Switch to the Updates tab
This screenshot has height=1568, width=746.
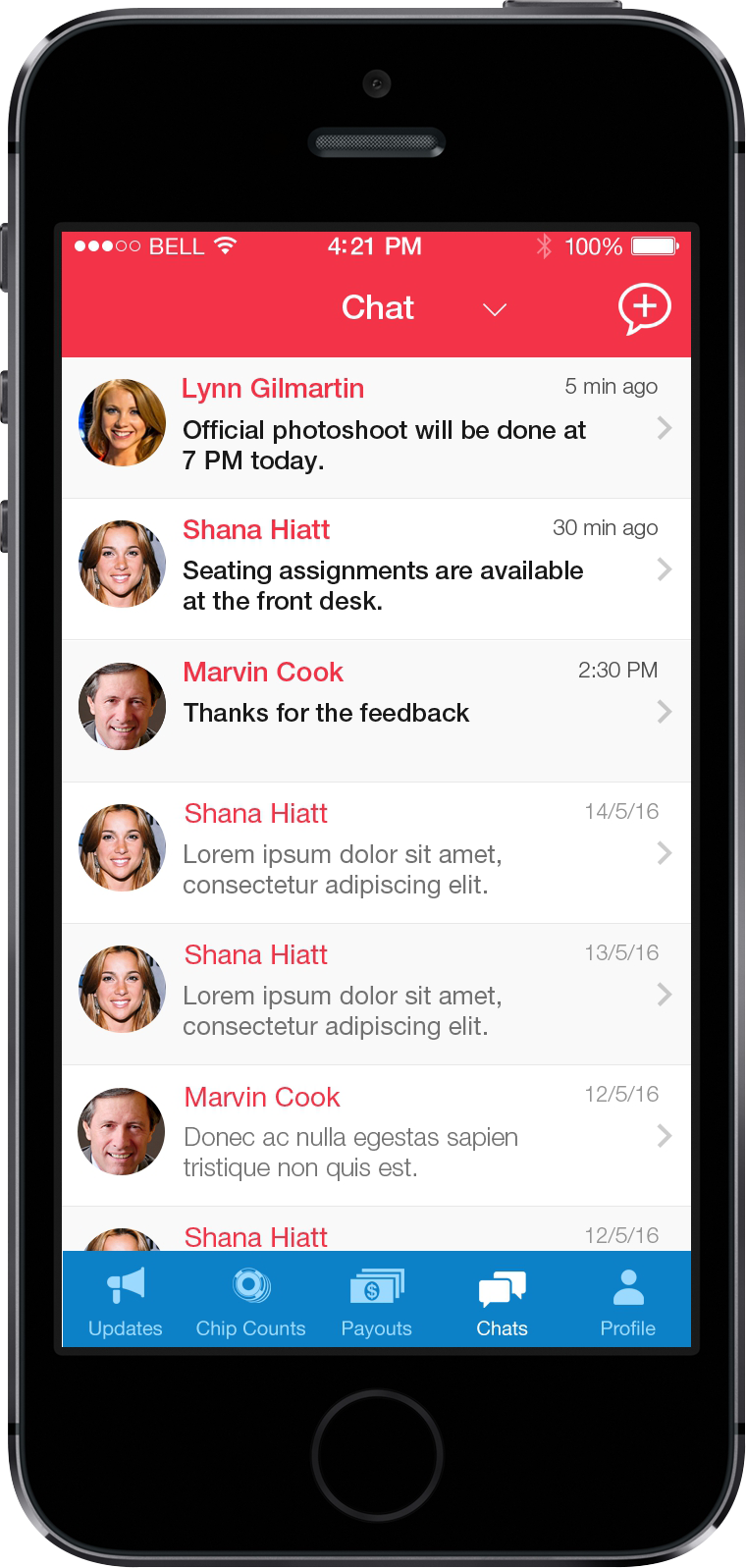click(x=126, y=1300)
